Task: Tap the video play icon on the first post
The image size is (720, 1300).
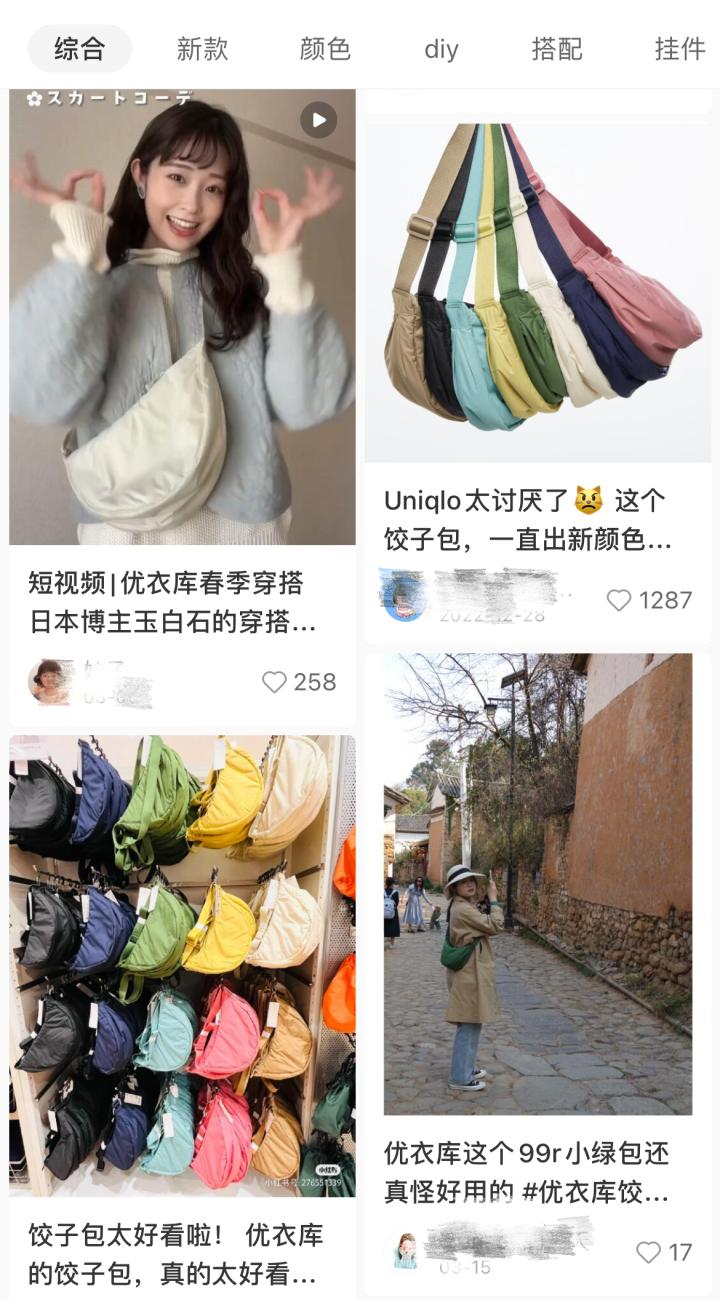Action: point(318,121)
